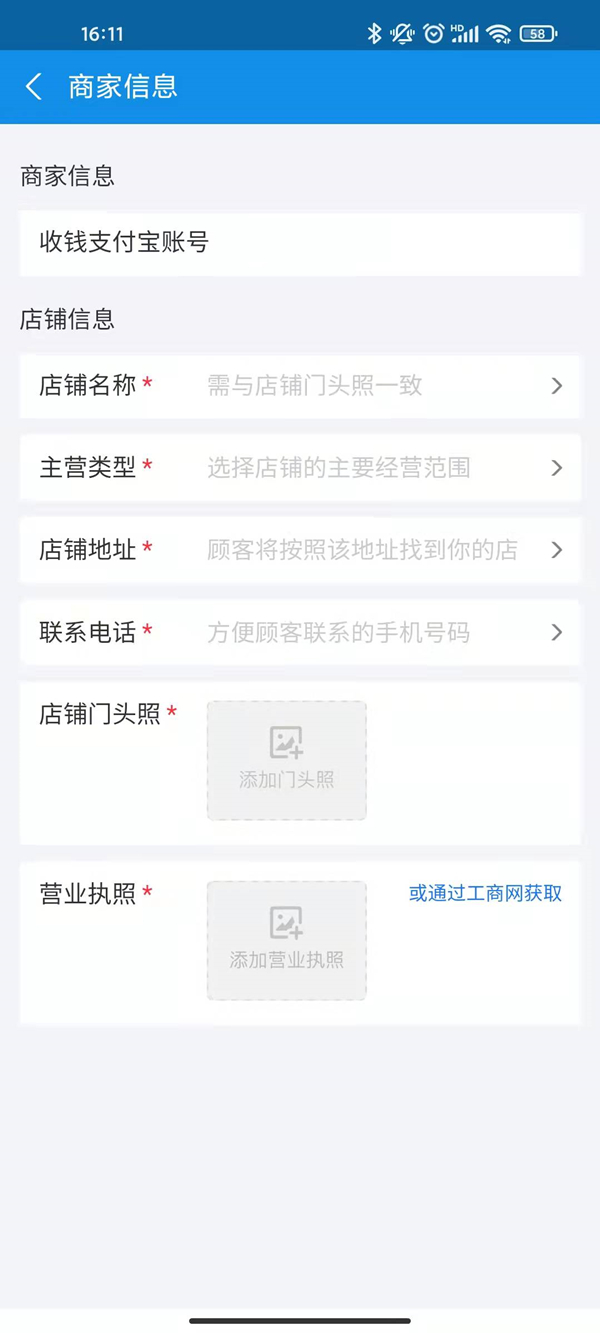Tap 添加门头照 to upload storefront photo
The width and height of the screenshot is (600, 1333).
point(286,761)
